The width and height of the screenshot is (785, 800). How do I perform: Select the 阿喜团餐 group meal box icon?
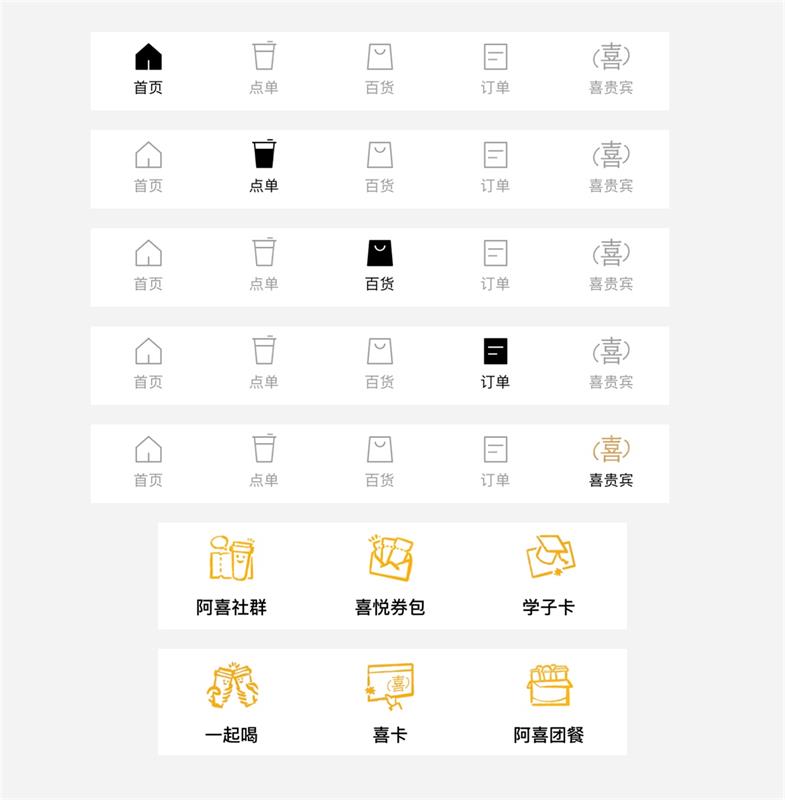(548, 687)
